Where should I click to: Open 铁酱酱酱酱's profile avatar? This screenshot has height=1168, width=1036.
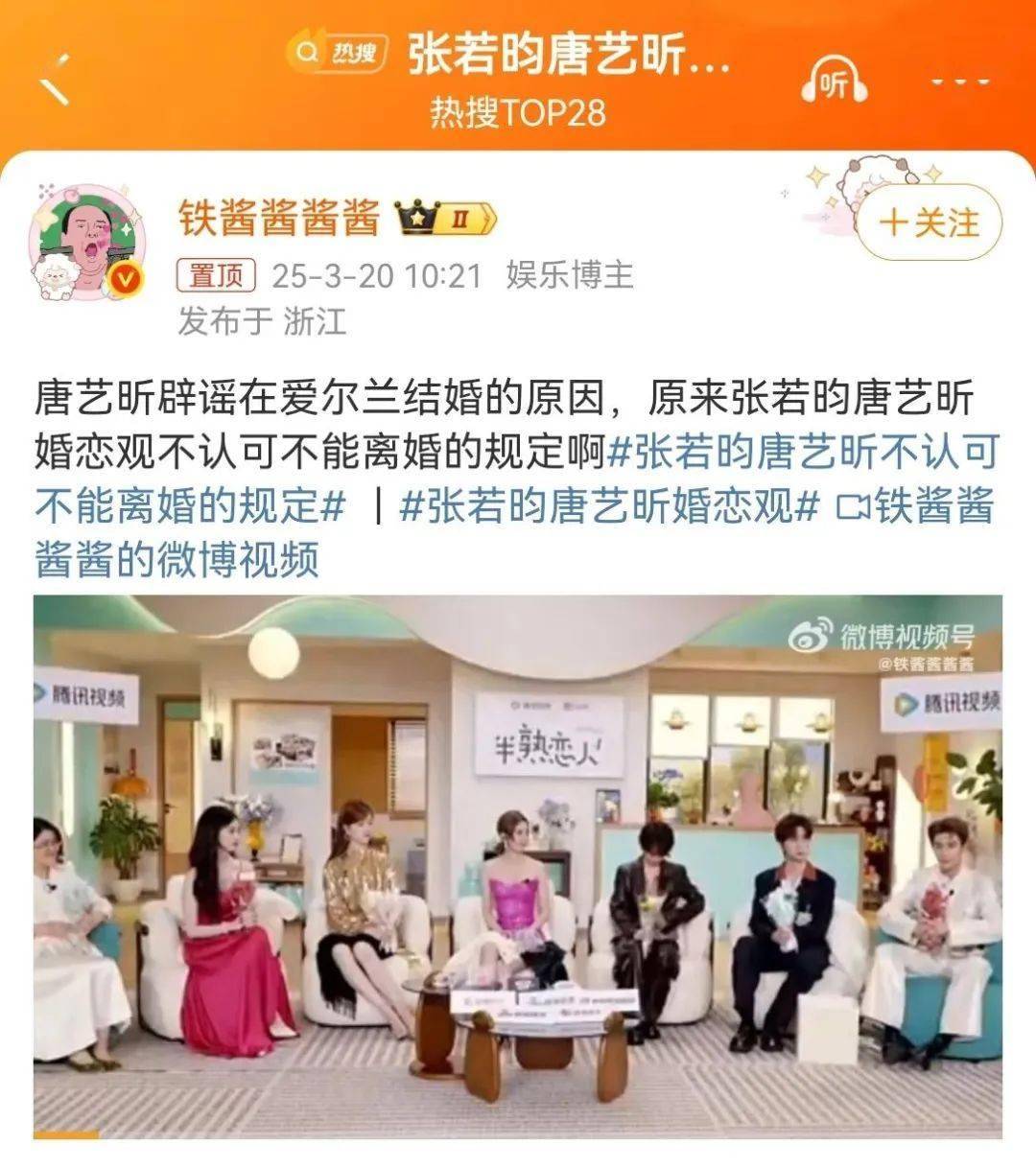click(x=88, y=242)
